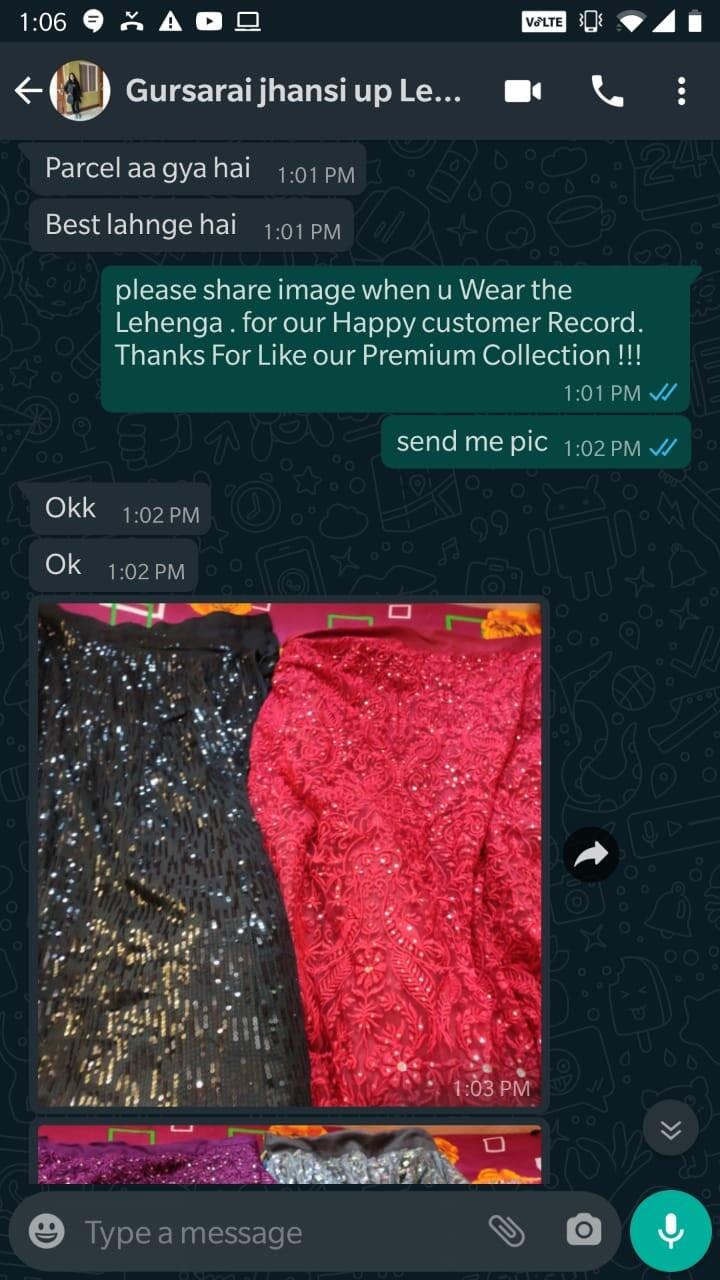Focus the Type a message field
Screen dimensions: 720x1280
[x=270, y=1232]
